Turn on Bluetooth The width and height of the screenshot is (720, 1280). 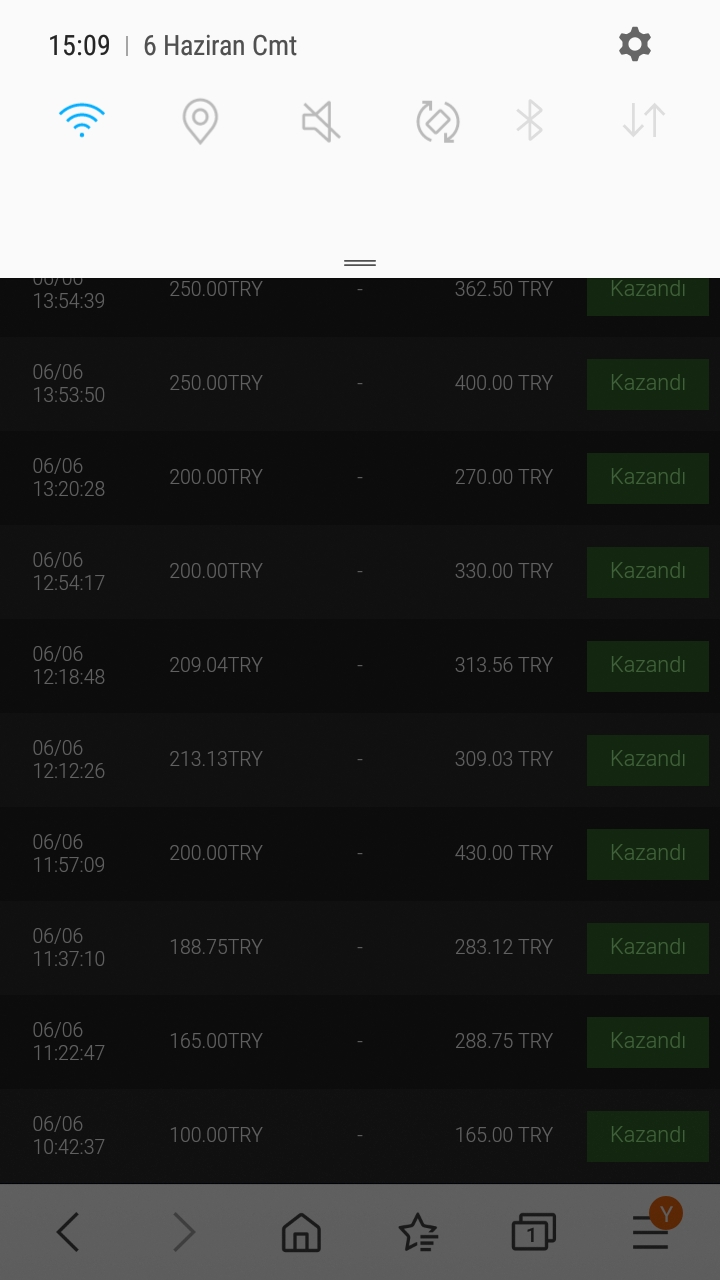529,121
